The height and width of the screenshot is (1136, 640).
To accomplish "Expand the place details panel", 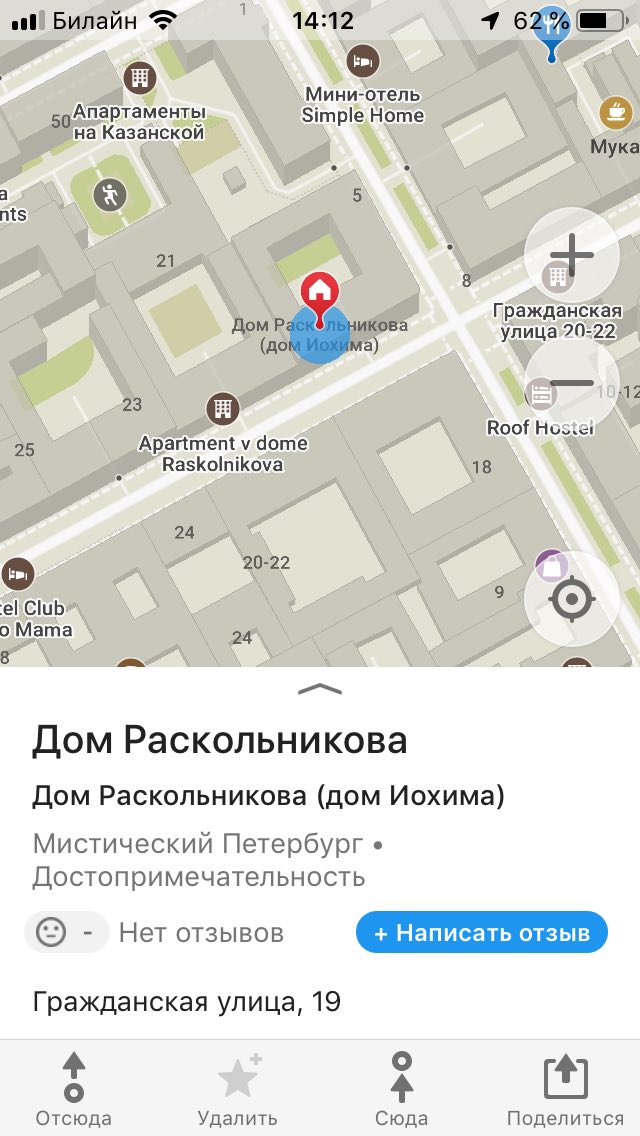I will 320,689.
